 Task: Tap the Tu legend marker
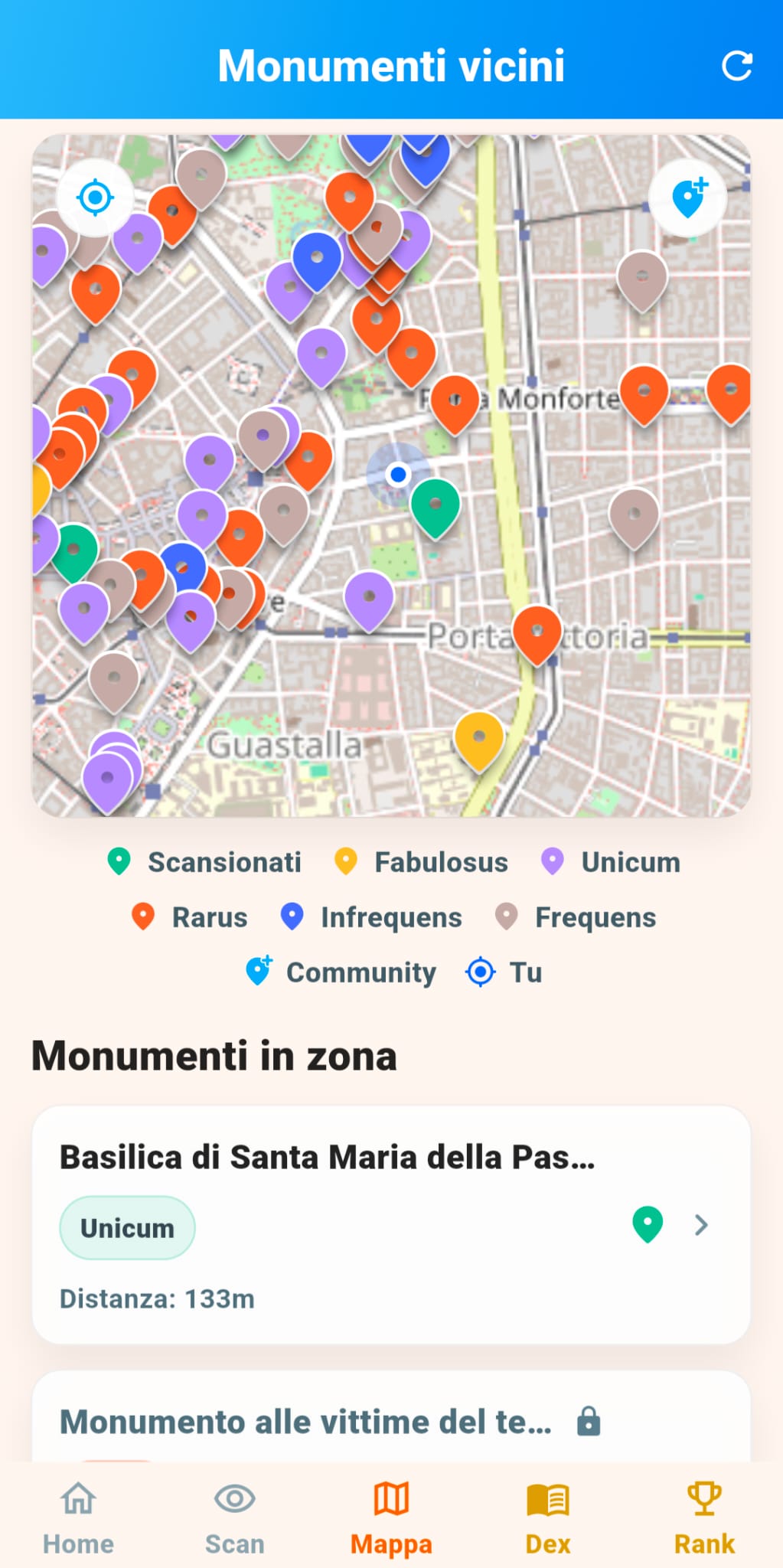tap(480, 972)
